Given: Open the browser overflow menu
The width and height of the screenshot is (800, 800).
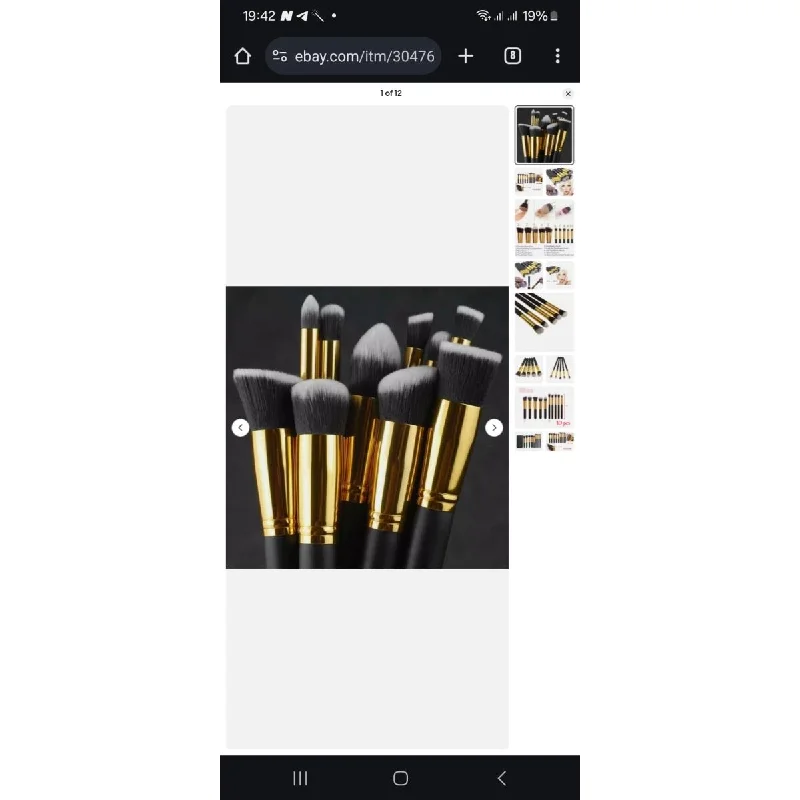Looking at the screenshot, I should [x=557, y=56].
